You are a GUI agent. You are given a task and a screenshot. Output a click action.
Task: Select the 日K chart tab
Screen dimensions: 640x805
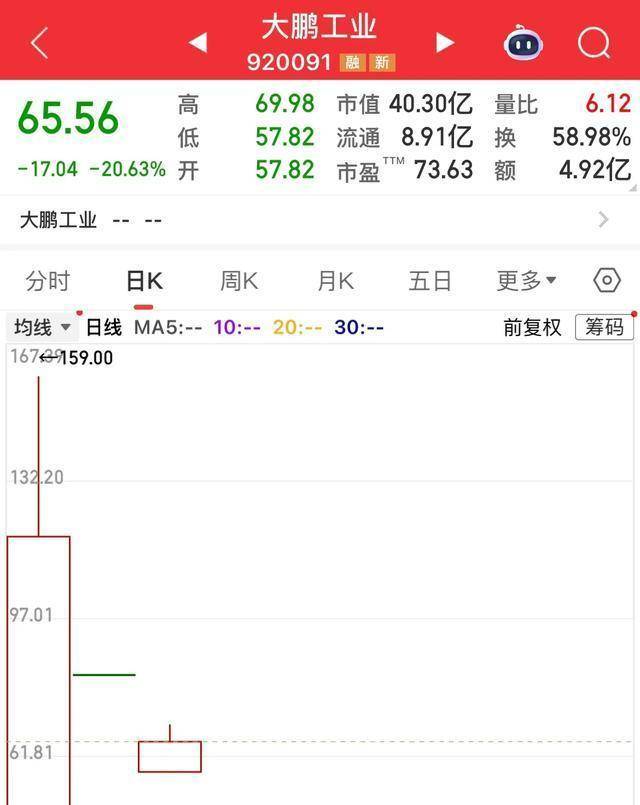coord(144,281)
